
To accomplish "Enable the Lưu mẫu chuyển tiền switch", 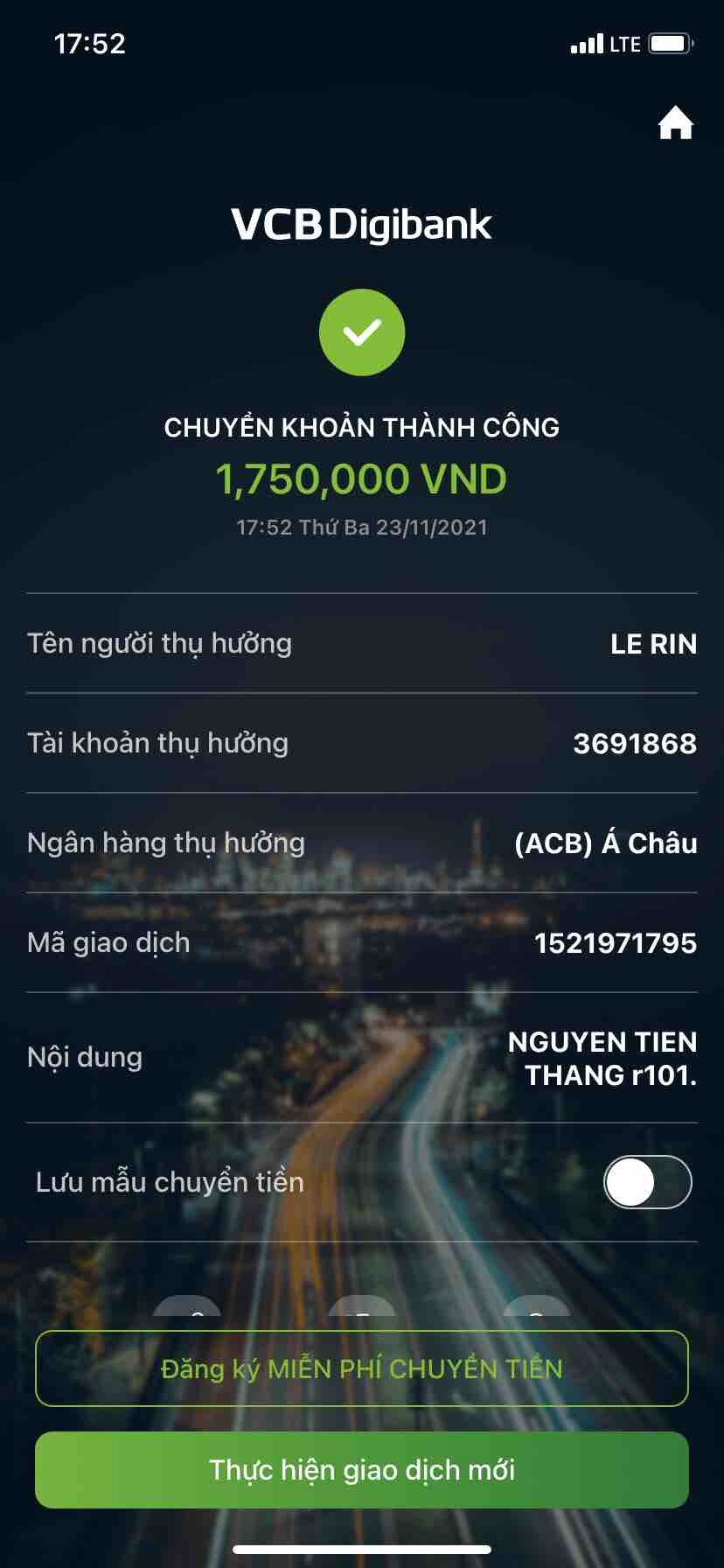I will pyautogui.click(x=647, y=1182).
